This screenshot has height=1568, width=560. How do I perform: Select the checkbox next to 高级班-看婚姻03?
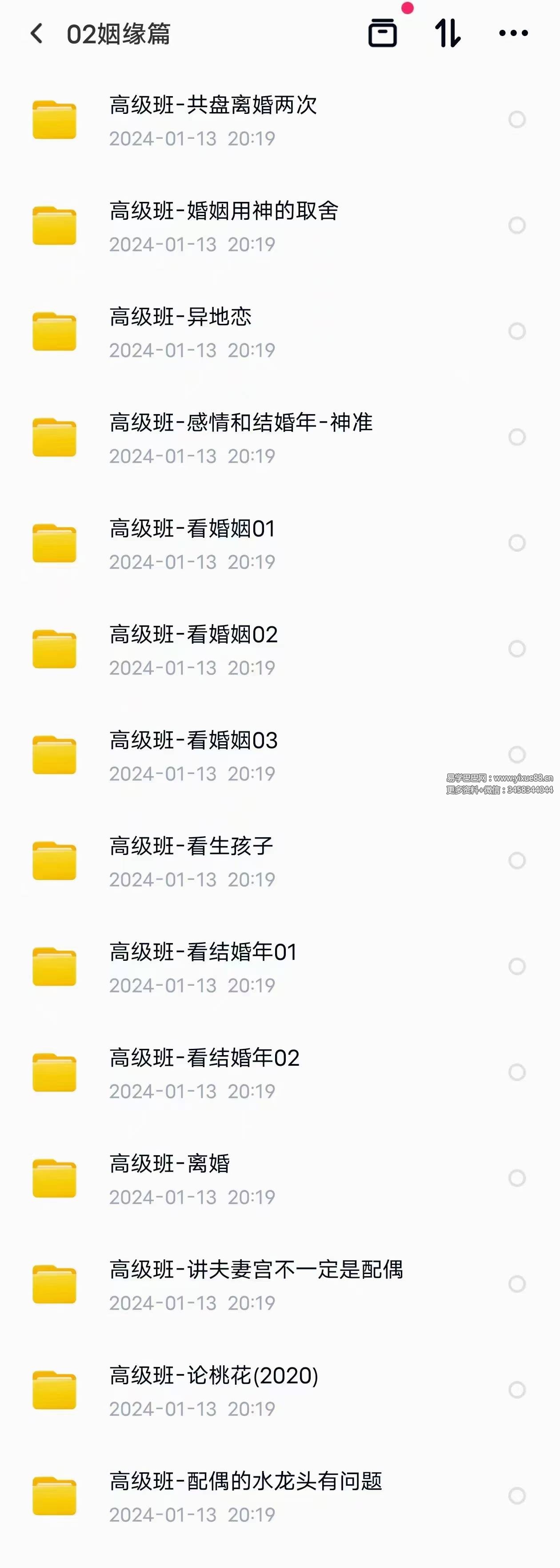tap(517, 755)
